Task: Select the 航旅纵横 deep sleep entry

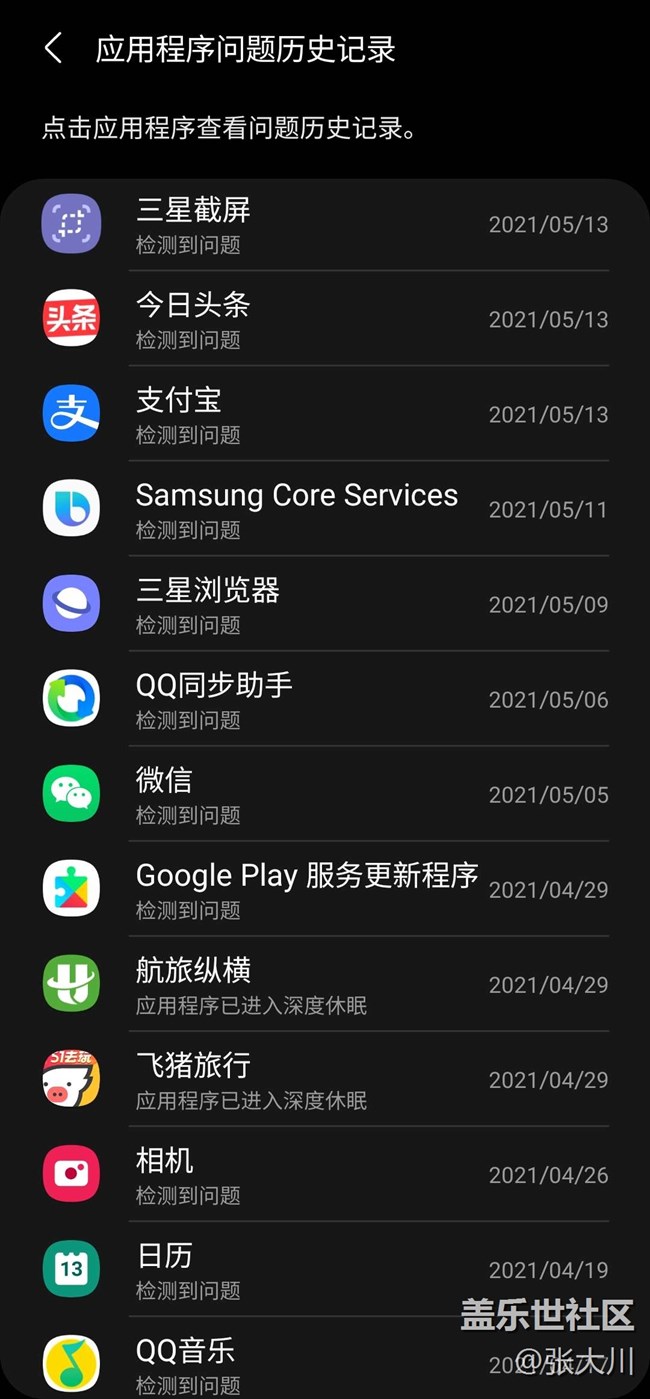Action: point(324,984)
